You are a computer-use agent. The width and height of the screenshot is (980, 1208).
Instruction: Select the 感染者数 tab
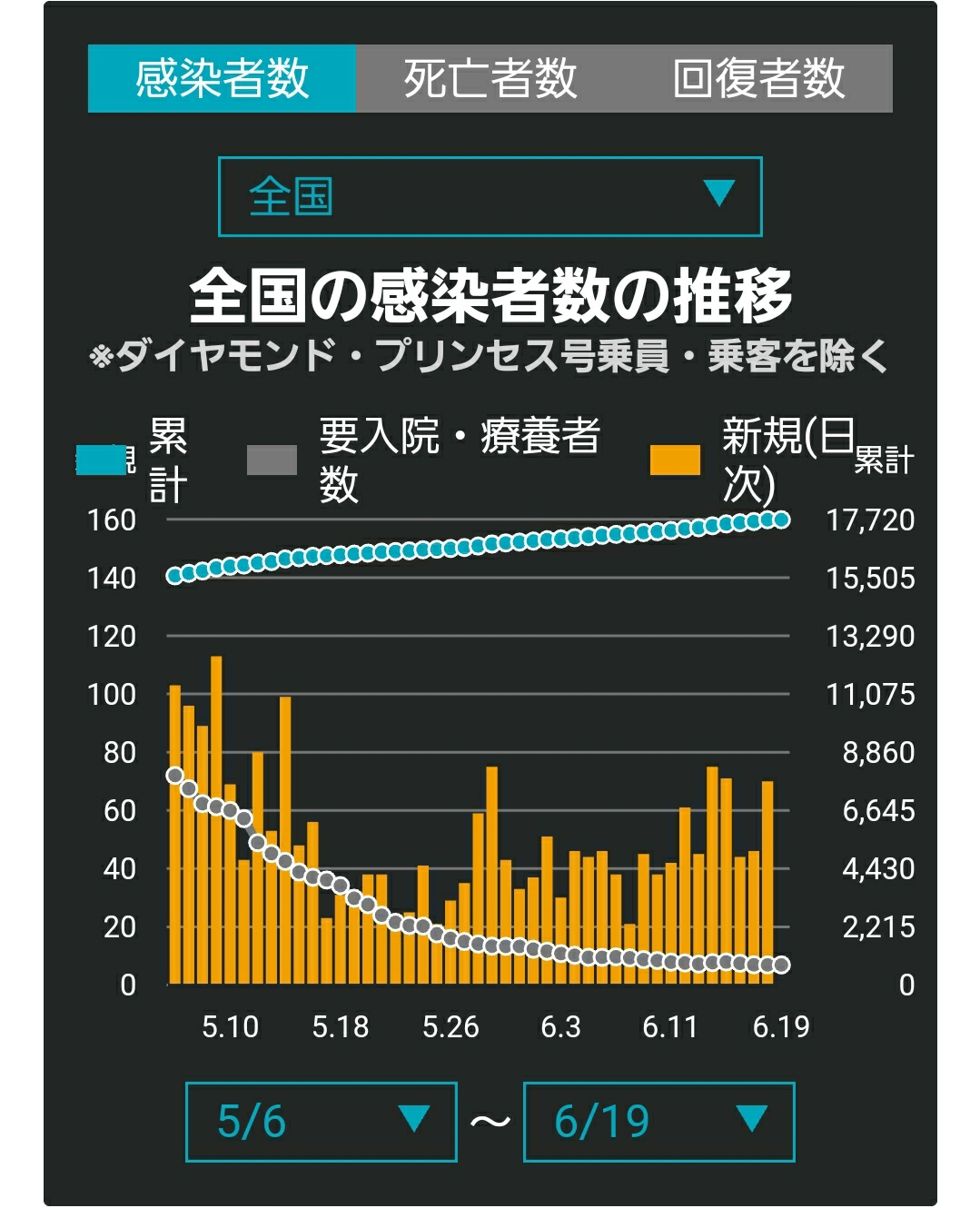pyautogui.click(x=223, y=78)
